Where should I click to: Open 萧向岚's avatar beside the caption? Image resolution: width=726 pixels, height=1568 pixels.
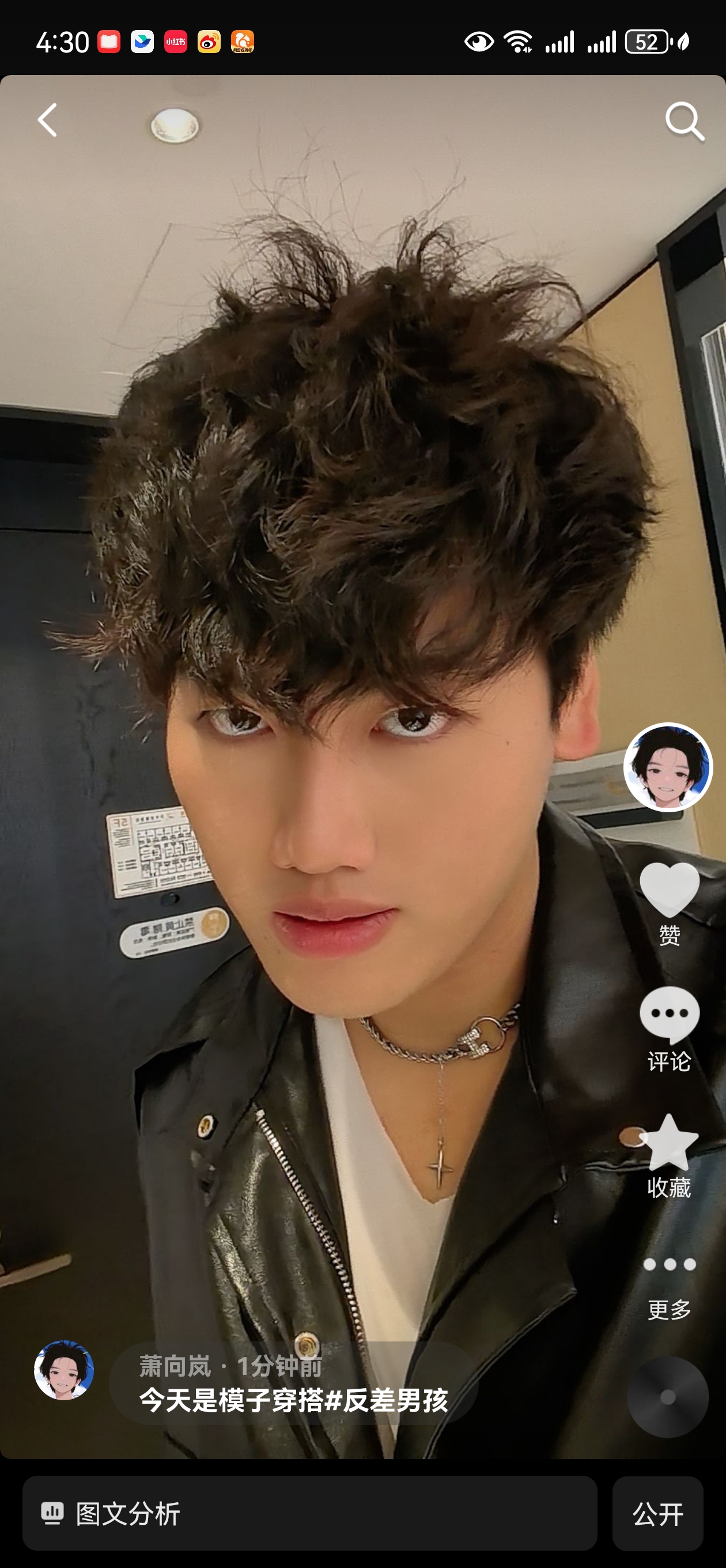coord(64,1370)
